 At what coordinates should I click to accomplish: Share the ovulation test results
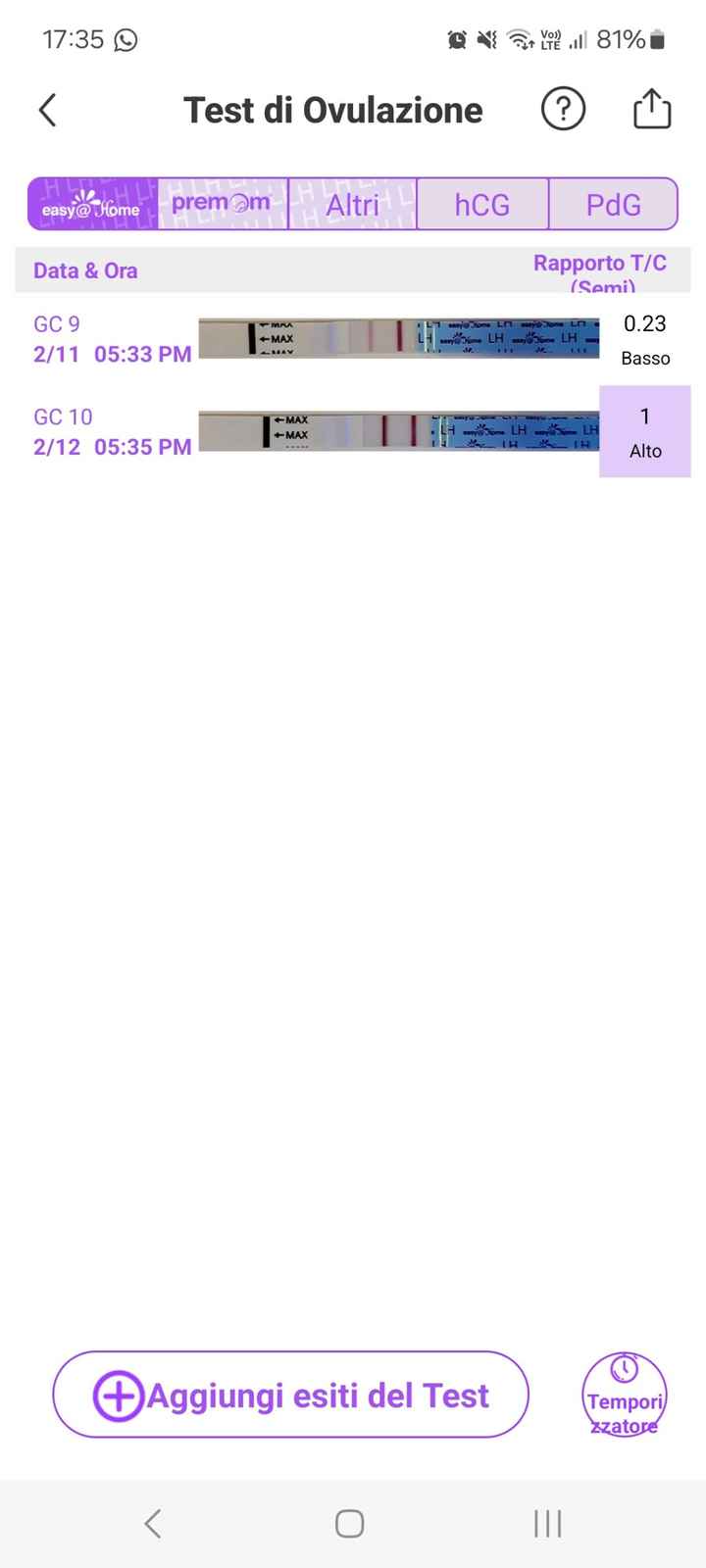pyautogui.click(x=651, y=109)
